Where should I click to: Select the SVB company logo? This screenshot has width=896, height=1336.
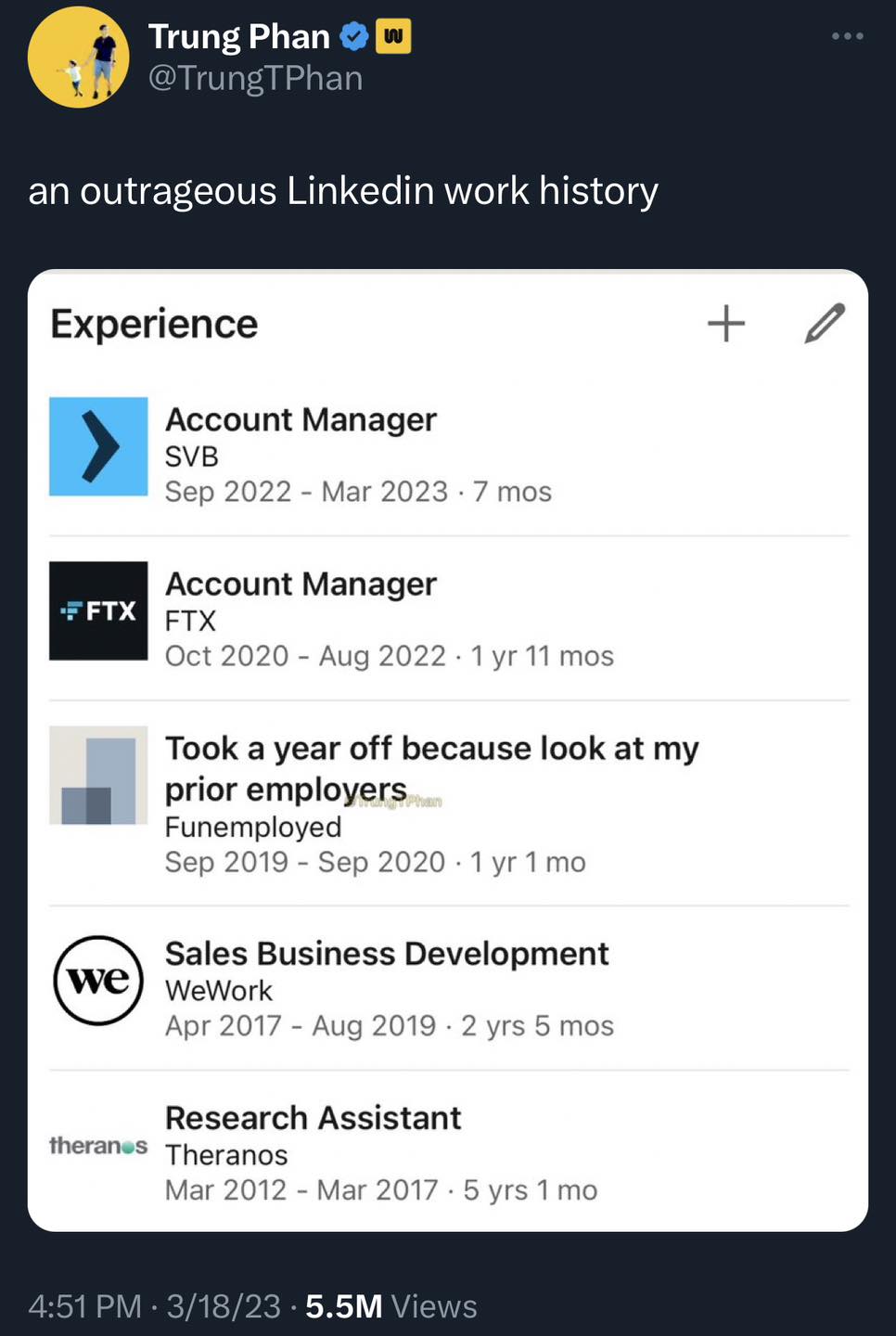pos(98,448)
